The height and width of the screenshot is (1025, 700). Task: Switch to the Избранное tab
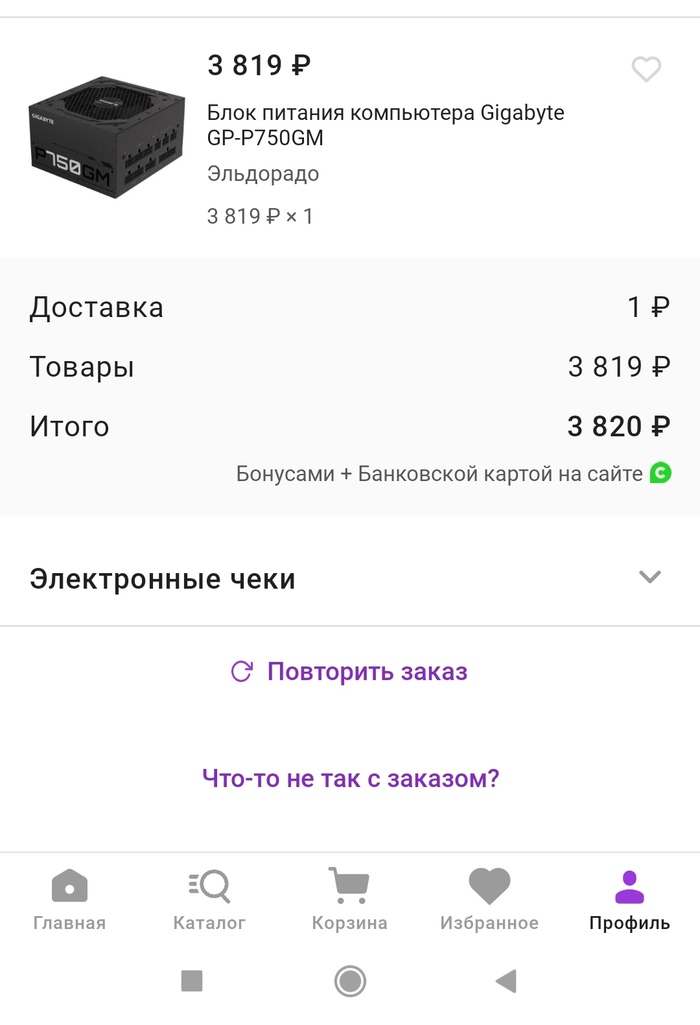click(x=489, y=900)
